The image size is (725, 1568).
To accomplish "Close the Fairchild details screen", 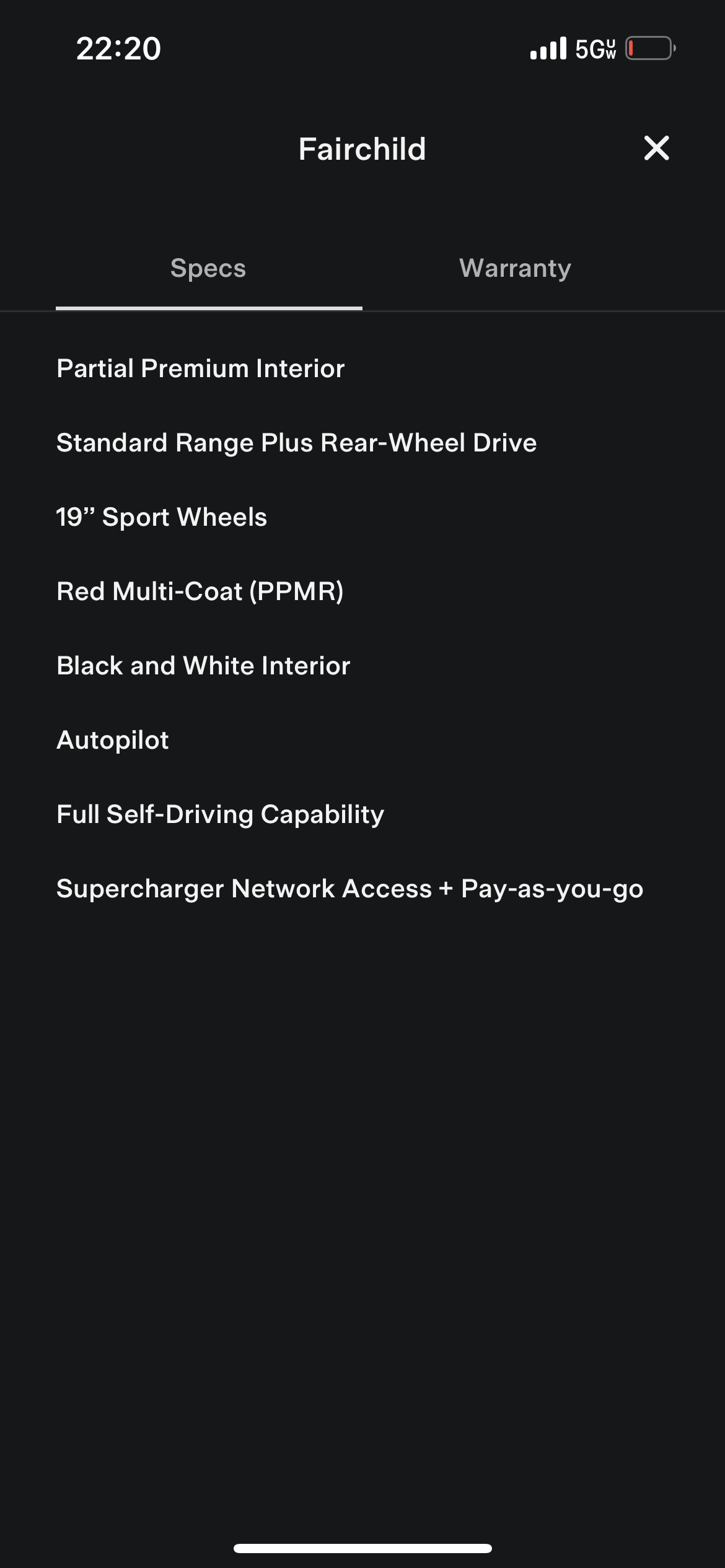I will coord(656,149).
